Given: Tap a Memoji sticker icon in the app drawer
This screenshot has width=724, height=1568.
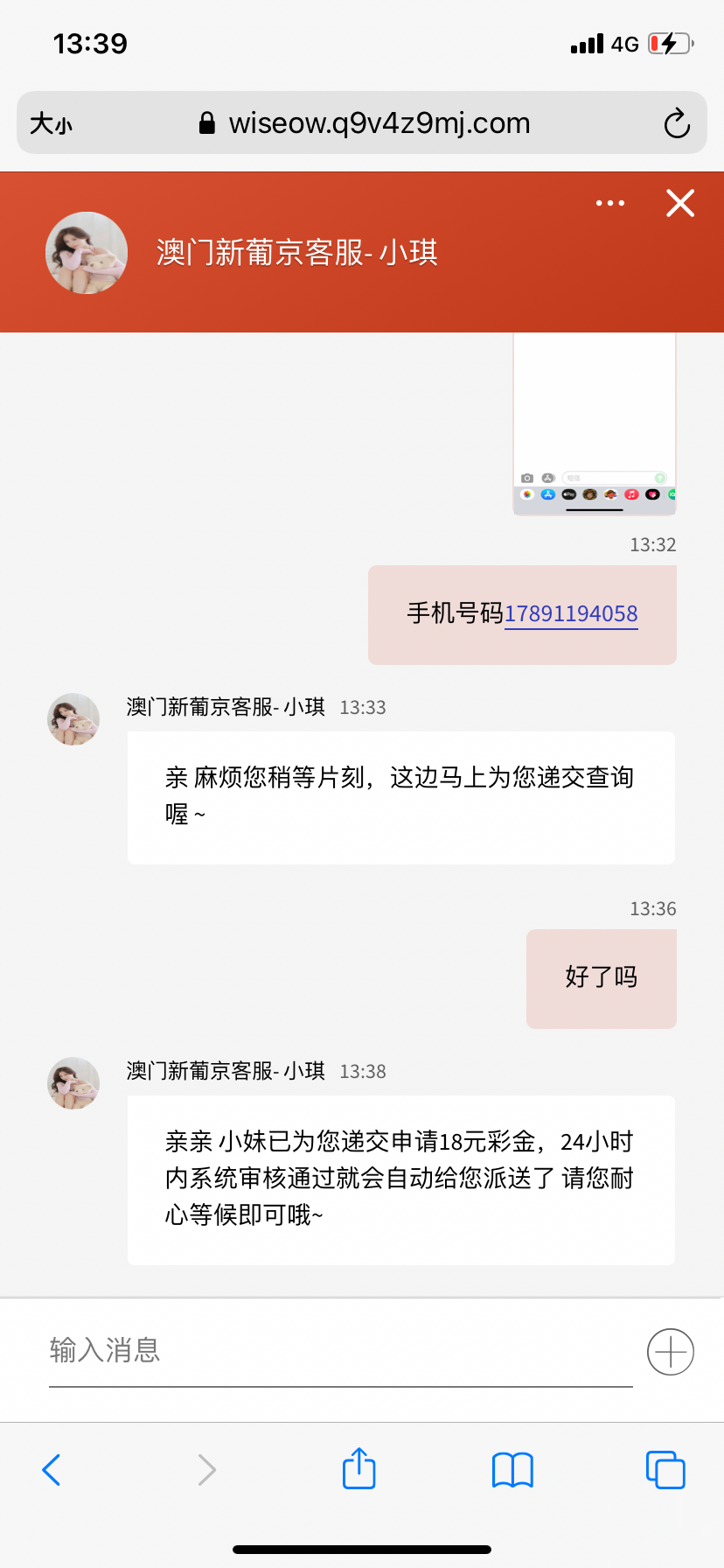Looking at the screenshot, I should pos(589,494).
